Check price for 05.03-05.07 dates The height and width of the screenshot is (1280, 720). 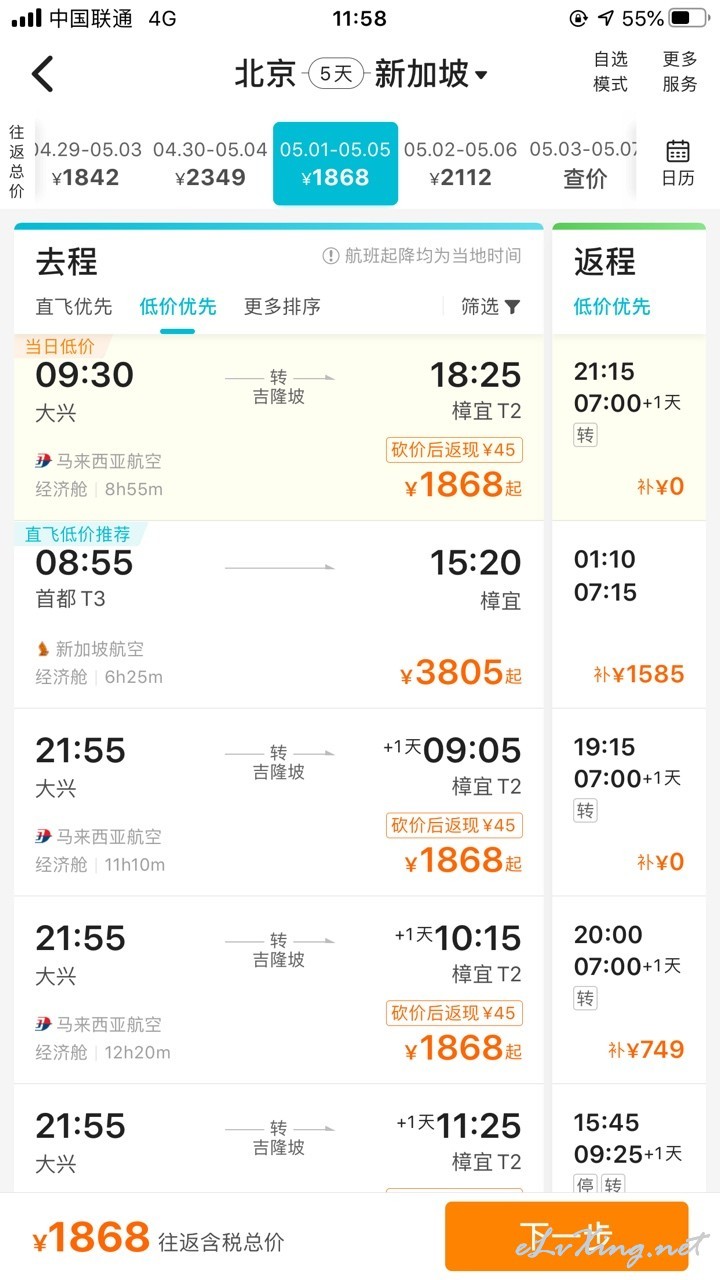[584, 164]
